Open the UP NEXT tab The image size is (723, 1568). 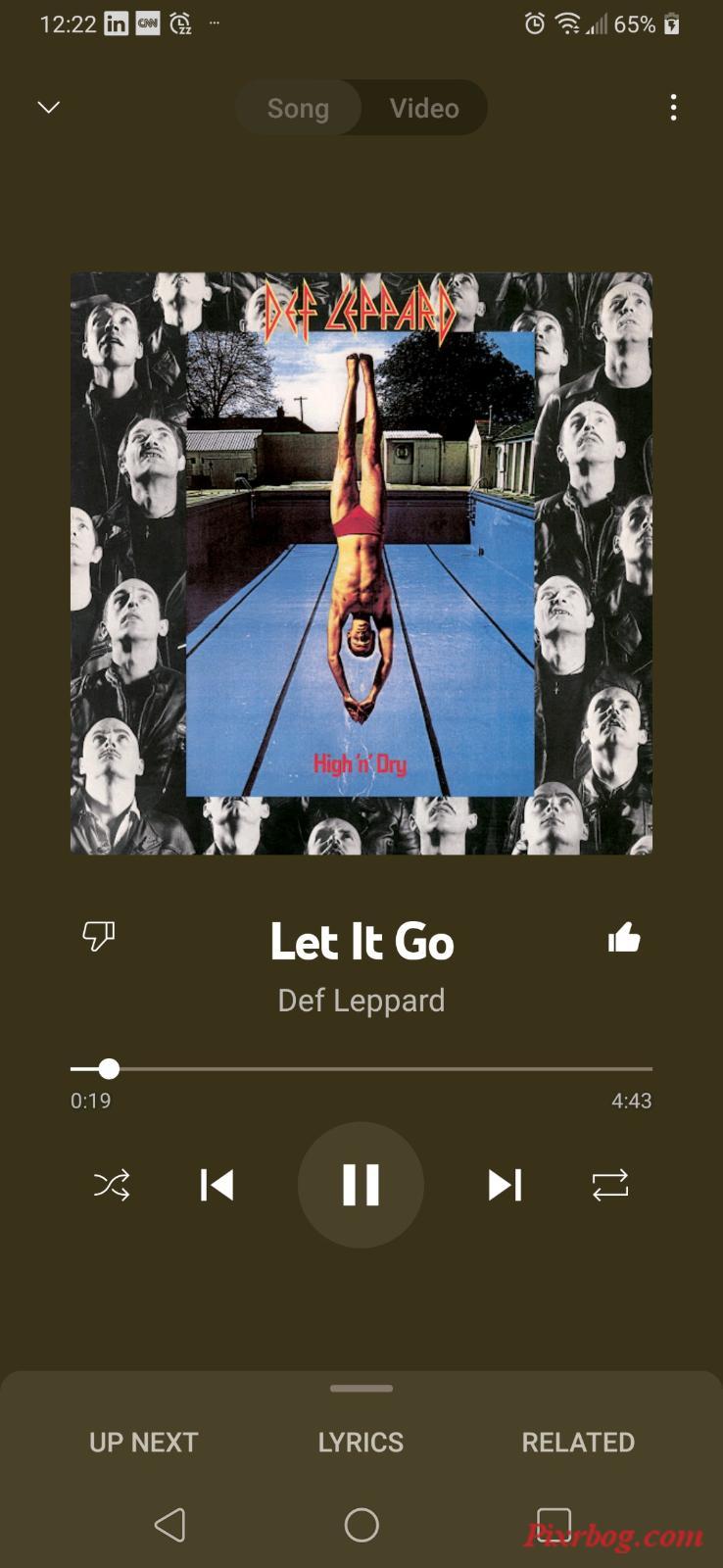[x=144, y=1442]
